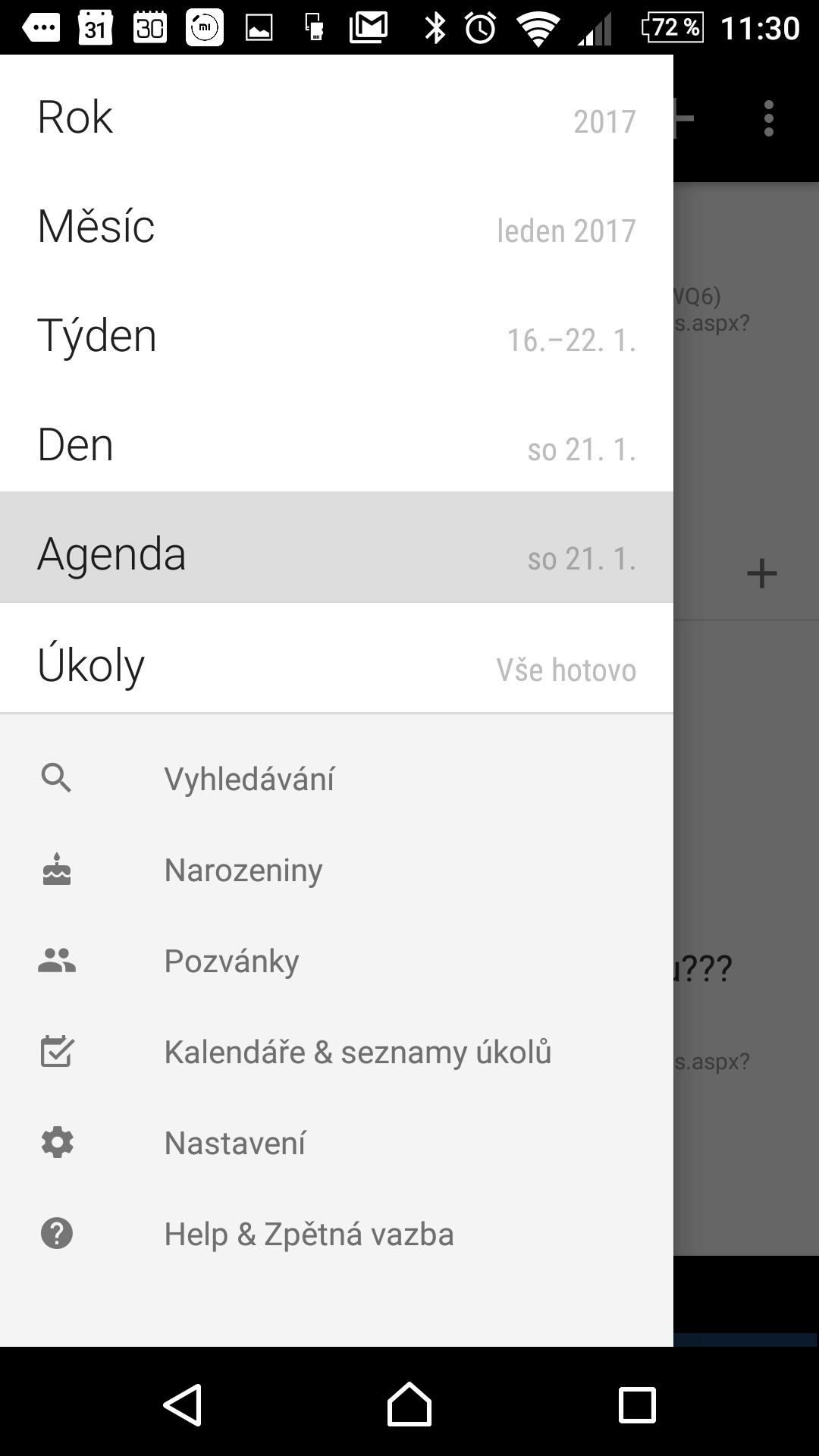Viewport: 819px width, 1456px height.
Task: View Pozvánky invitations
Action: point(337,961)
